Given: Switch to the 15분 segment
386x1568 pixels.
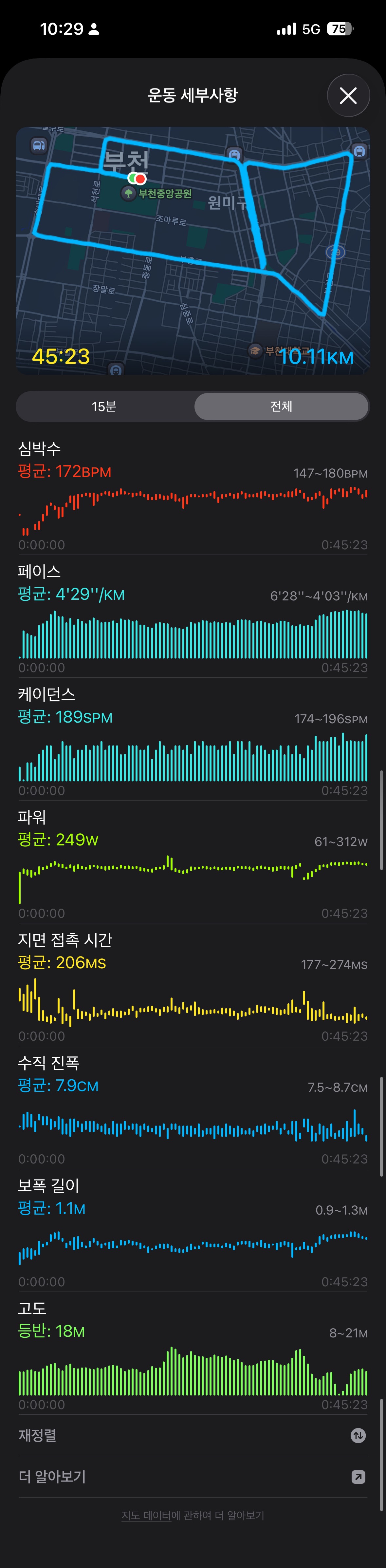Looking at the screenshot, I should 104,406.
